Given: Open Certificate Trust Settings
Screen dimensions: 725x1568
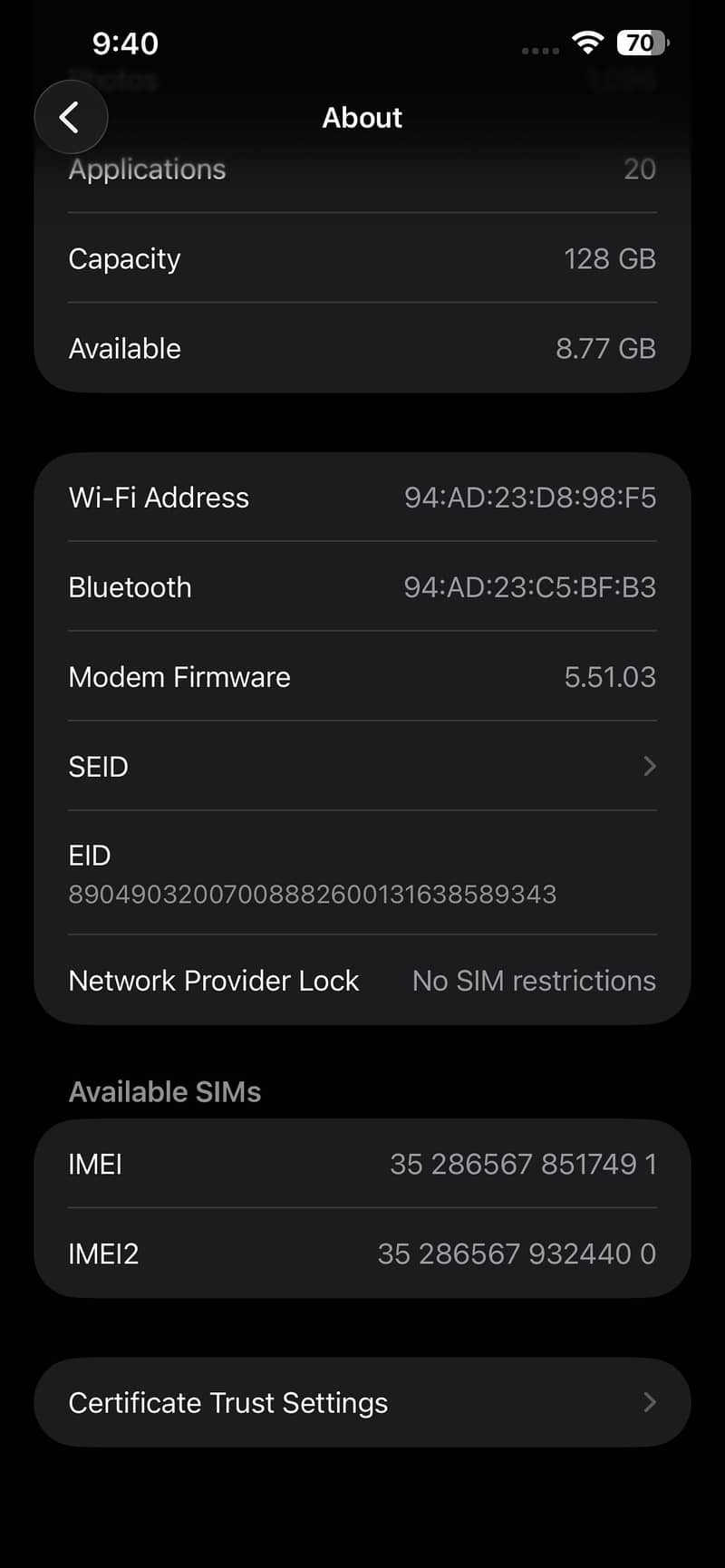Looking at the screenshot, I should [362, 1402].
